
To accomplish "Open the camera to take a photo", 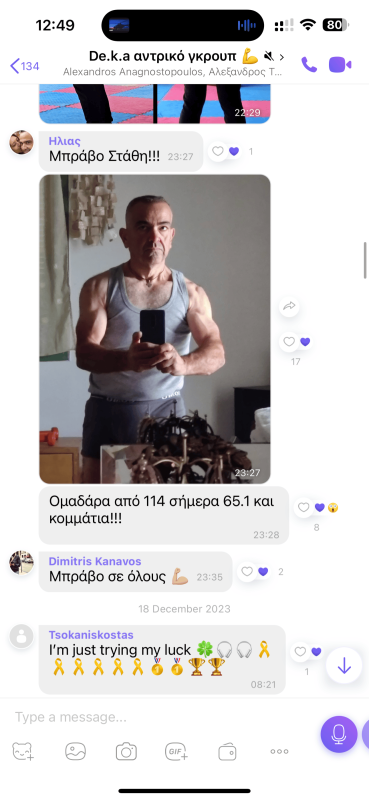I will tap(126, 751).
